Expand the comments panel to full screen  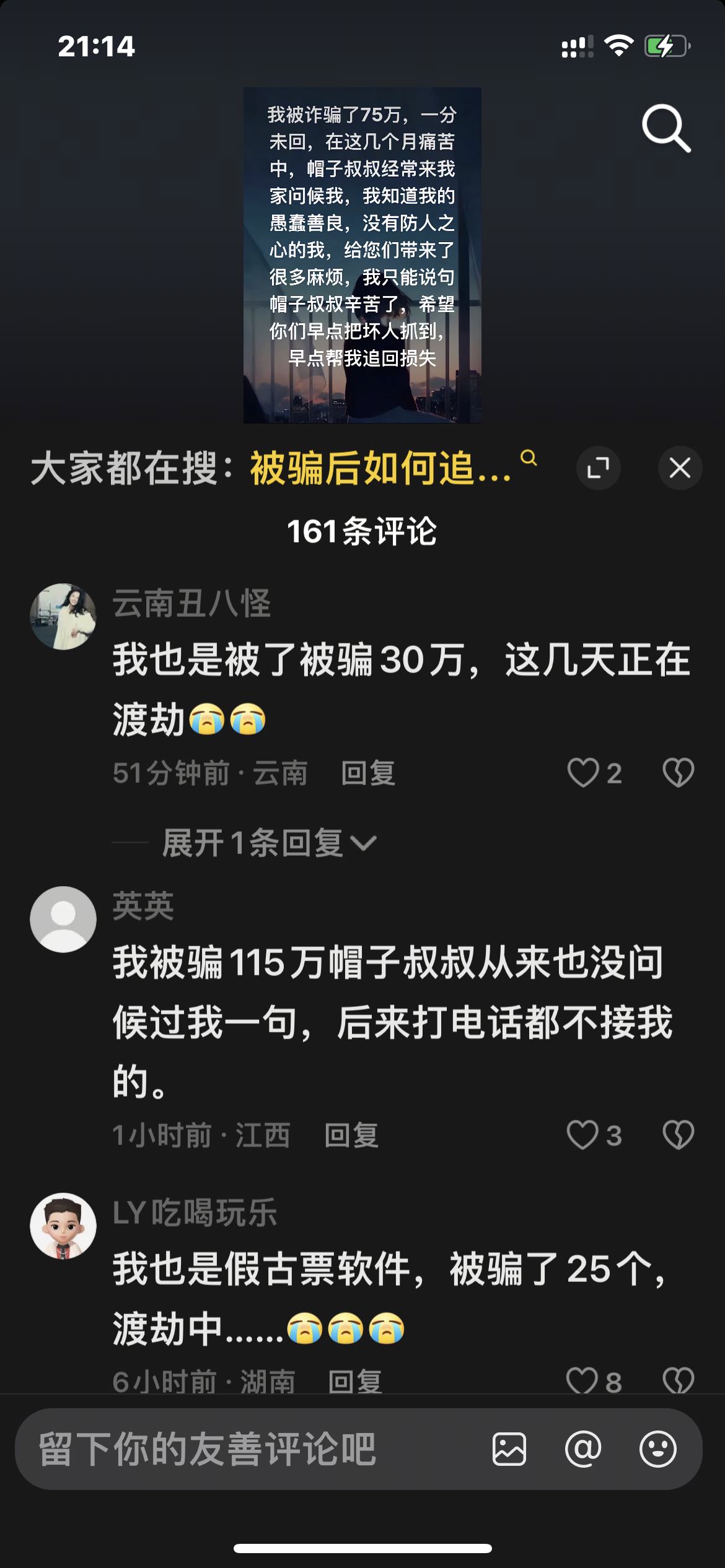tap(598, 468)
